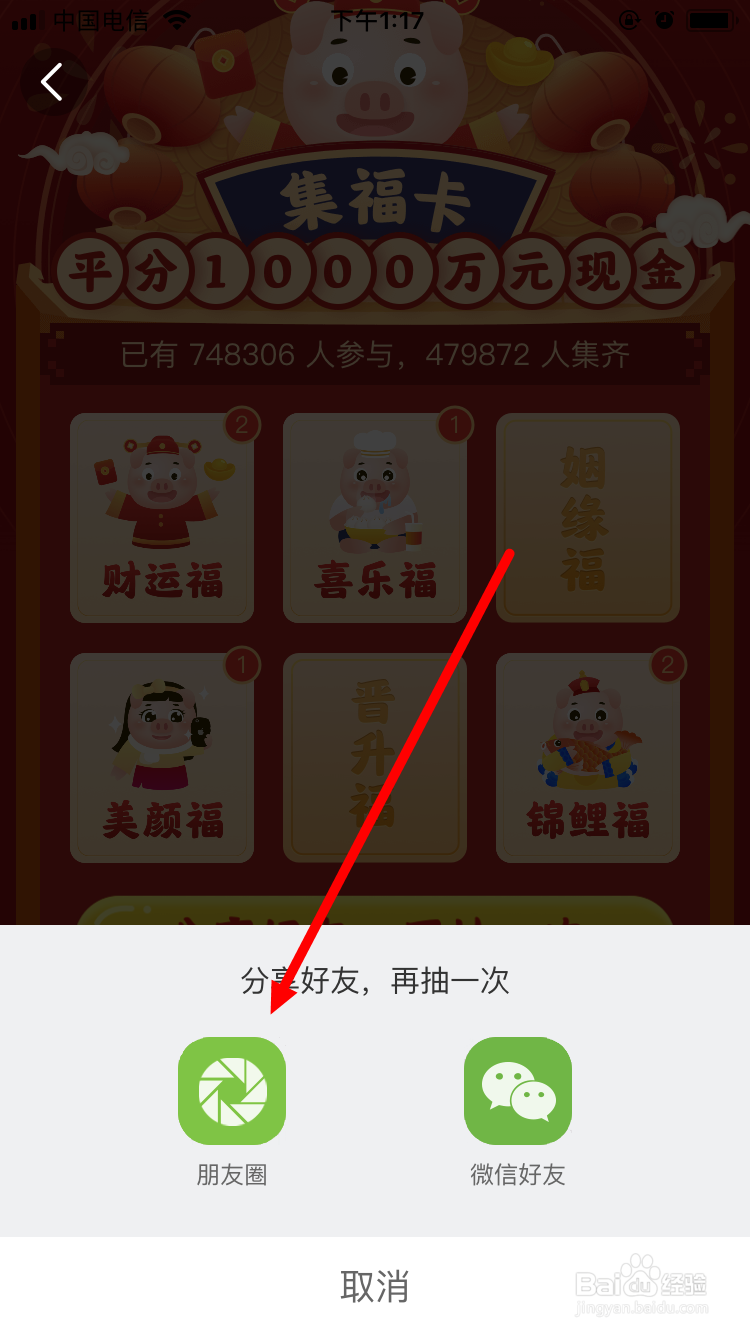750x1334 pixels.
Task: Select the unrevealed 晋升福 promotion fortune card
Action: click(x=375, y=757)
